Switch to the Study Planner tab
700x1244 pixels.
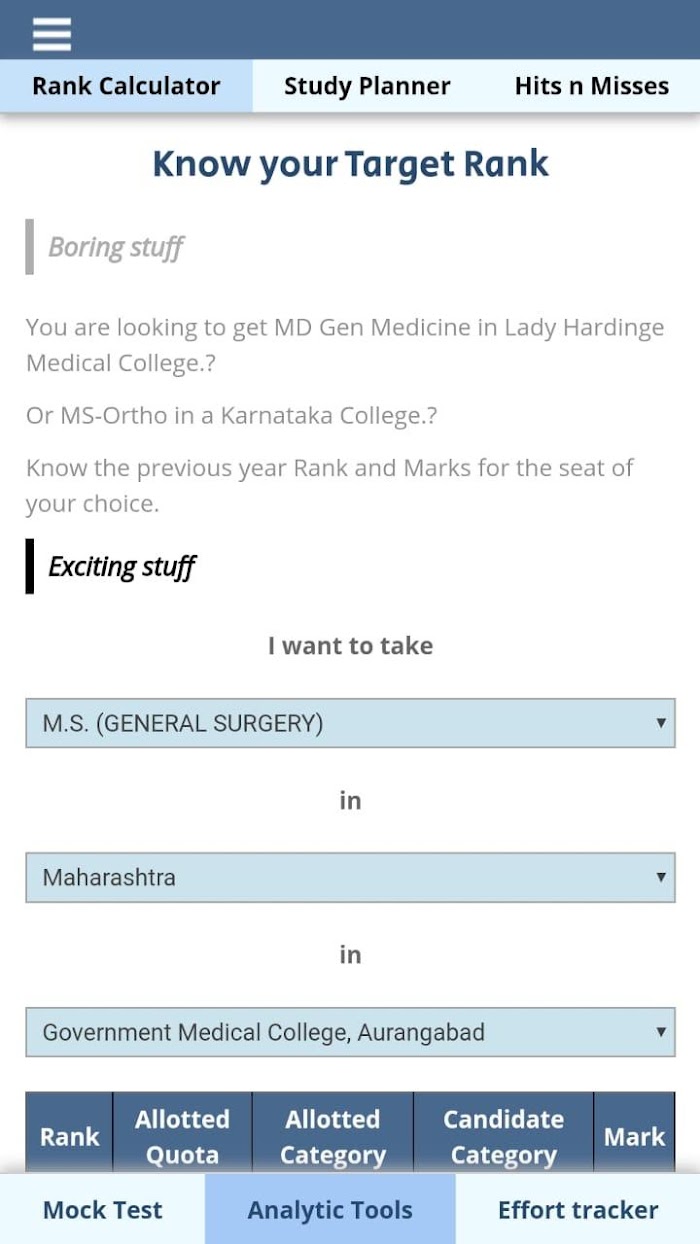[x=367, y=86]
